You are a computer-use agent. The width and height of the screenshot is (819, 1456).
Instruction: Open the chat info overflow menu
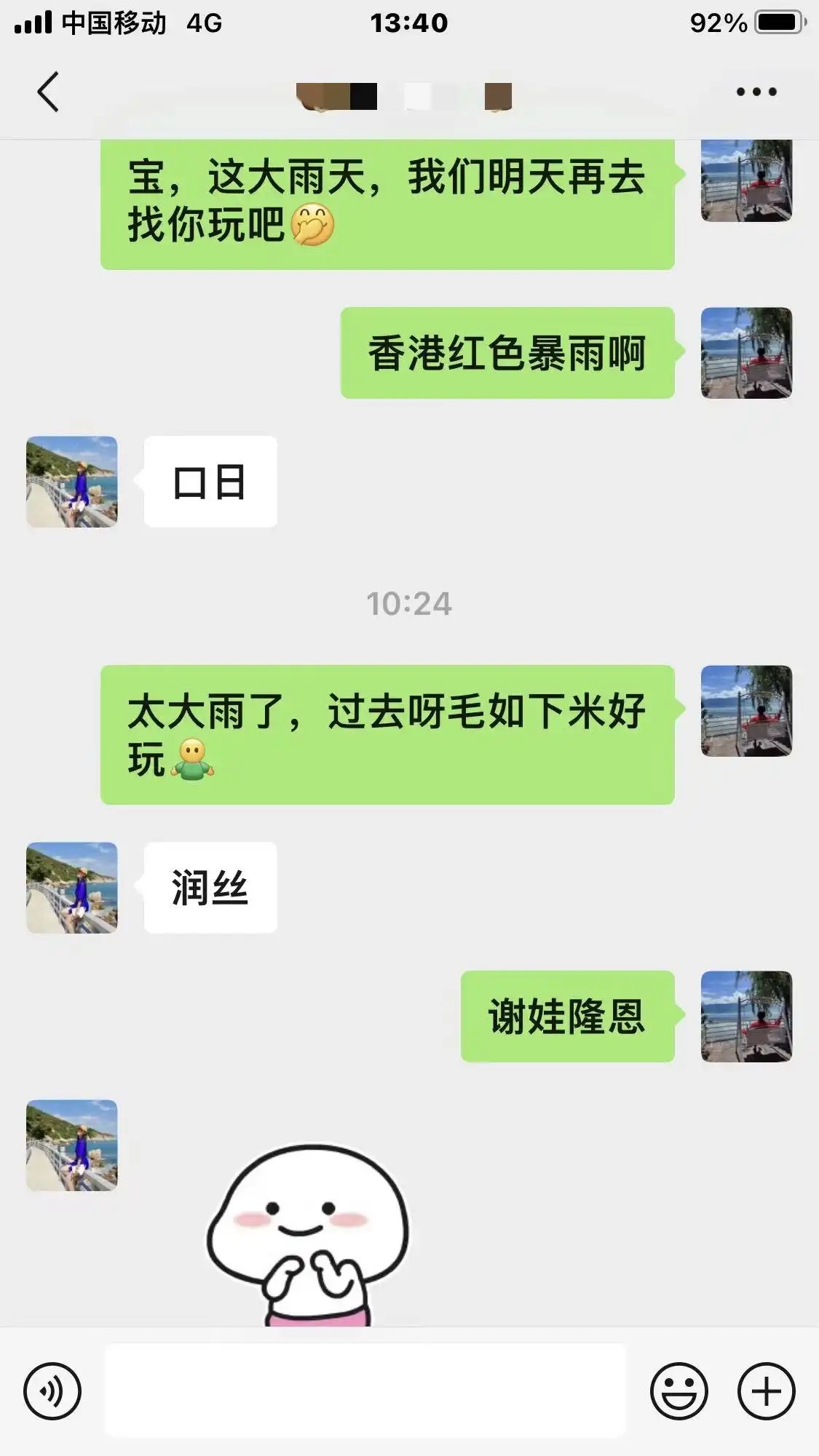point(756,92)
